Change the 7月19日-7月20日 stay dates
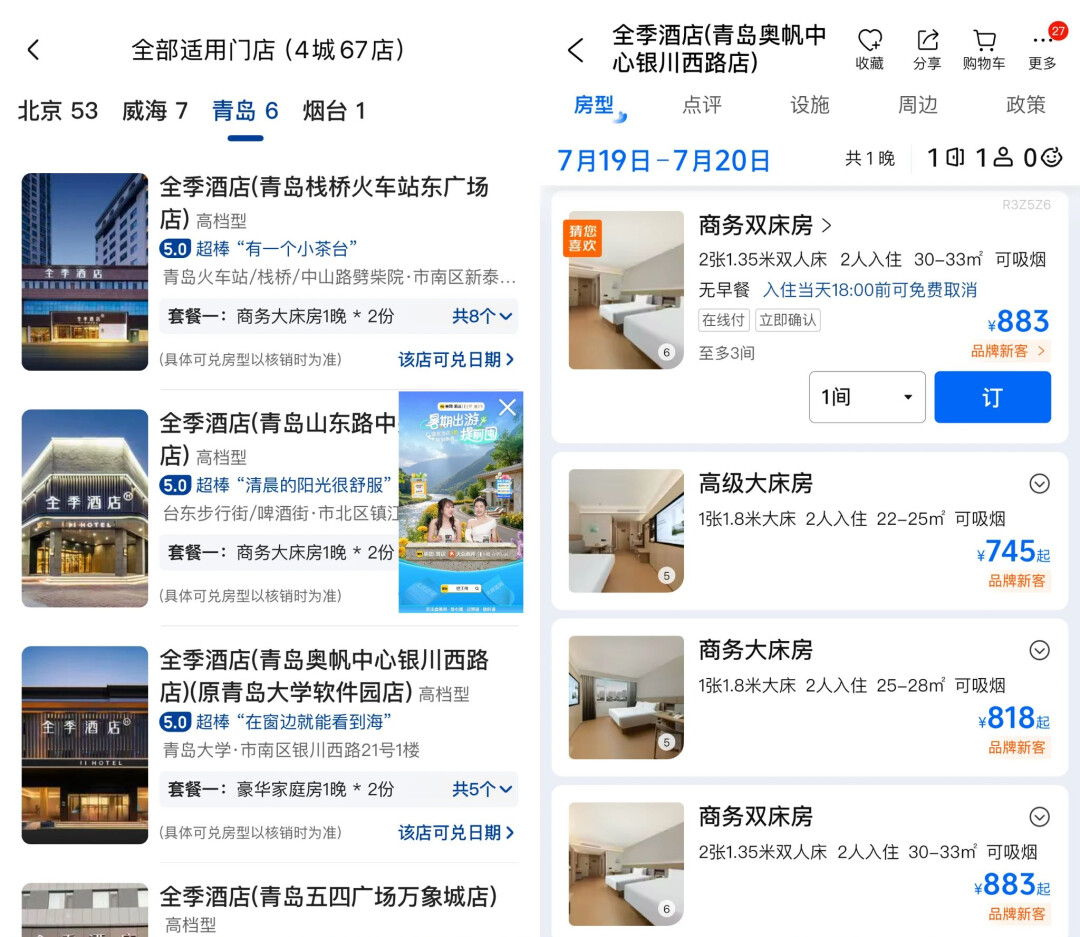Viewport: 1080px width, 937px height. [x=663, y=160]
